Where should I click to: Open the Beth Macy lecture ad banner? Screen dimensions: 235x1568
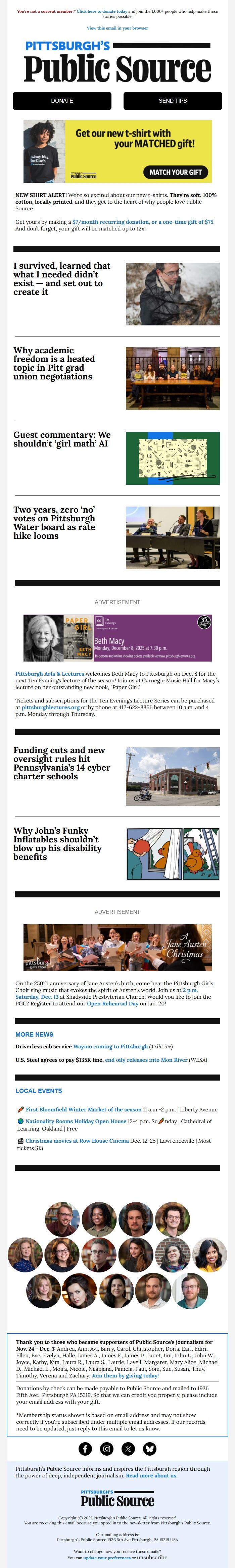click(x=117, y=637)
